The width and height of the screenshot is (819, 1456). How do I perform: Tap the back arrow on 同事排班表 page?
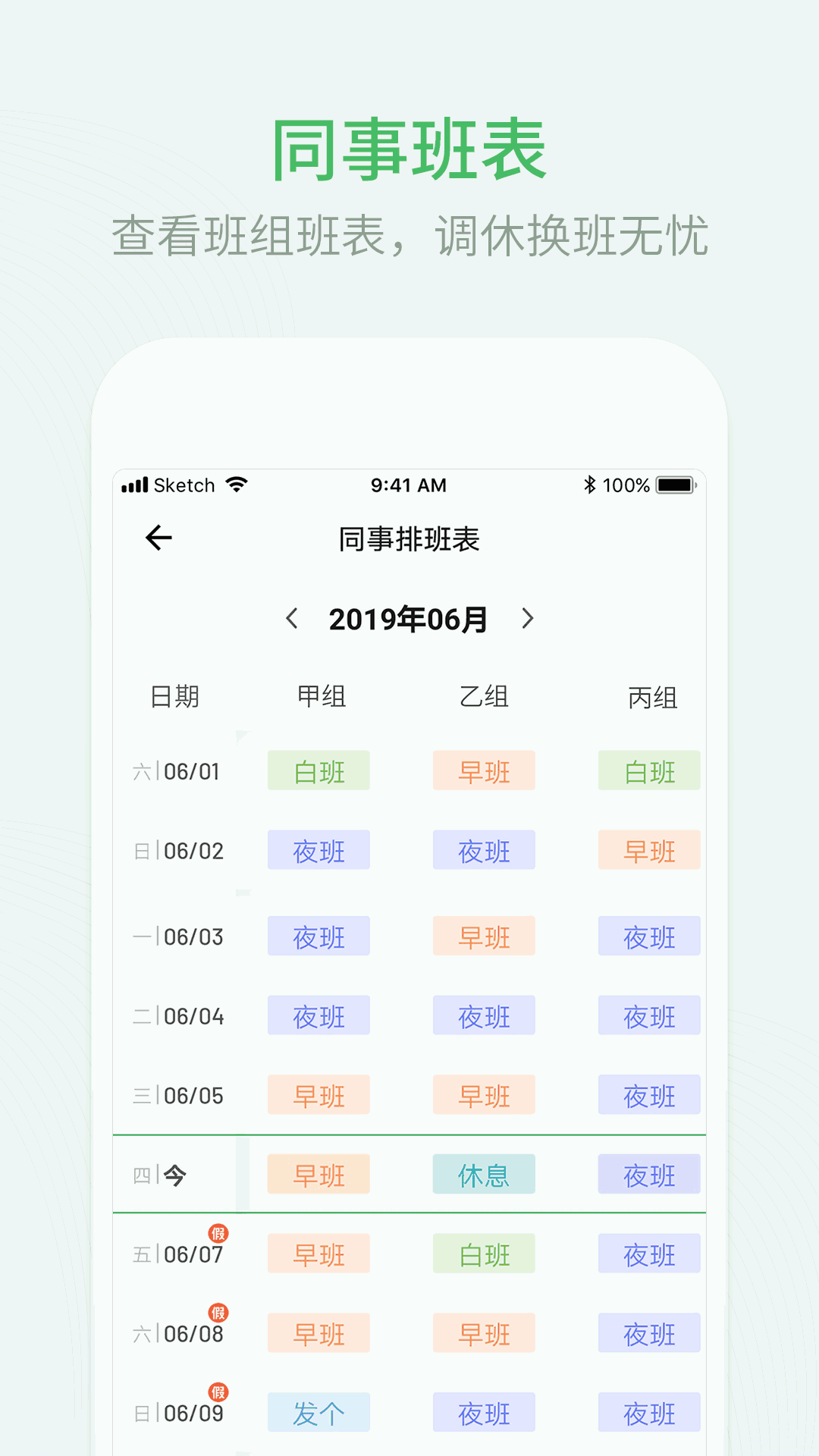157,538
